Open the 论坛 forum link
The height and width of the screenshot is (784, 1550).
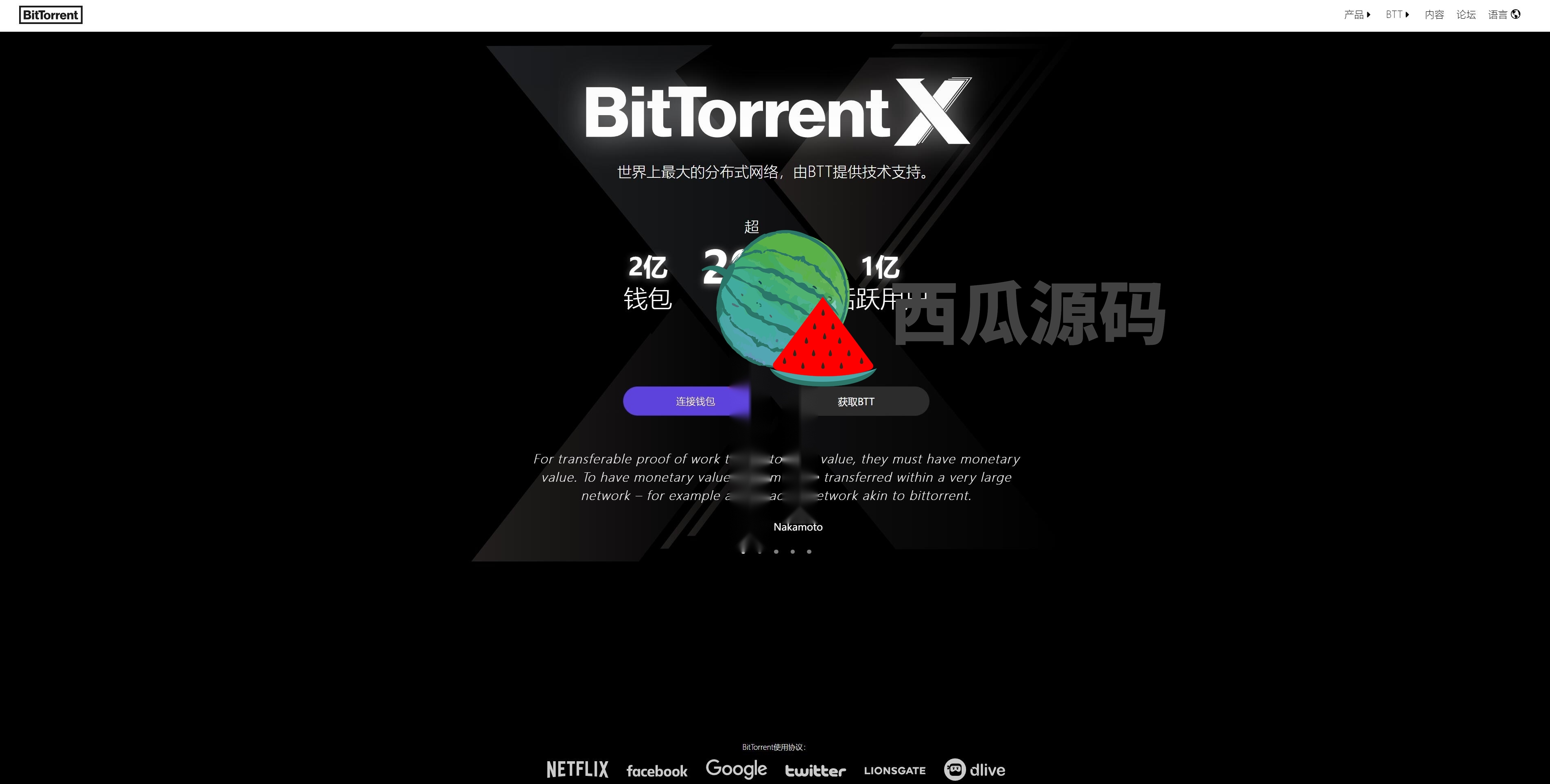coord(1466,14)
